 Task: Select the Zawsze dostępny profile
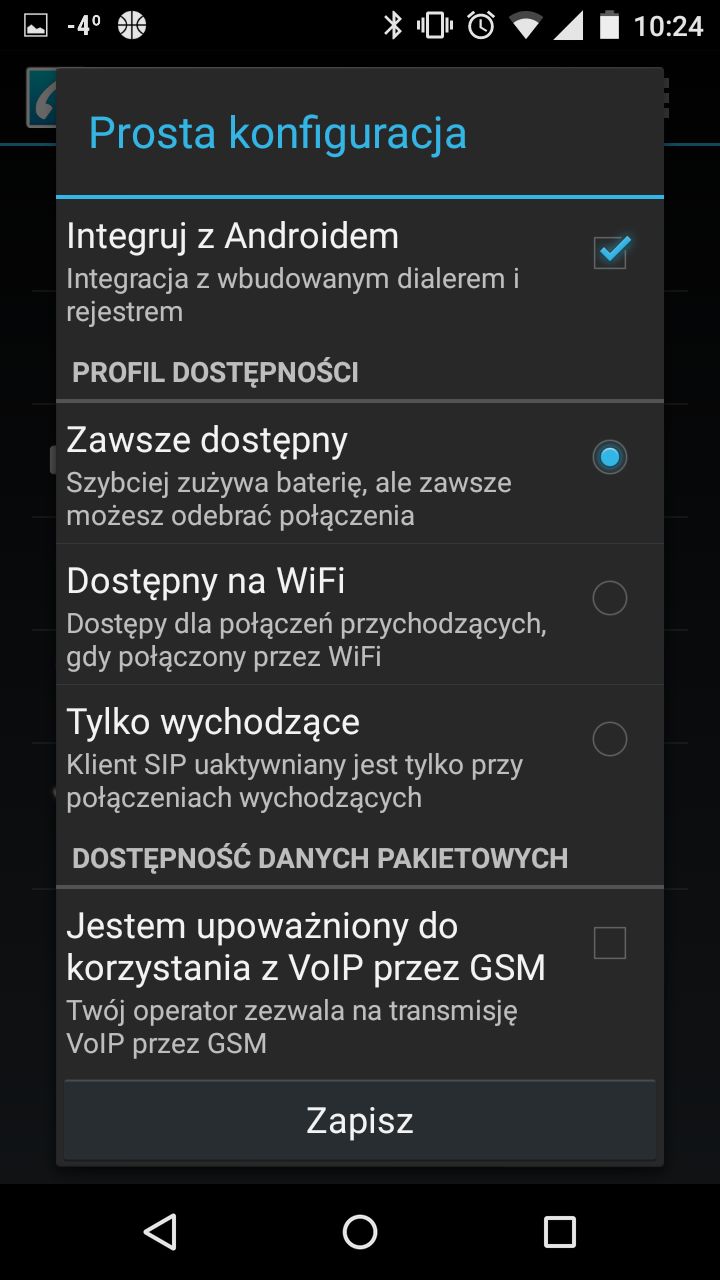click(x=610, y=457)
